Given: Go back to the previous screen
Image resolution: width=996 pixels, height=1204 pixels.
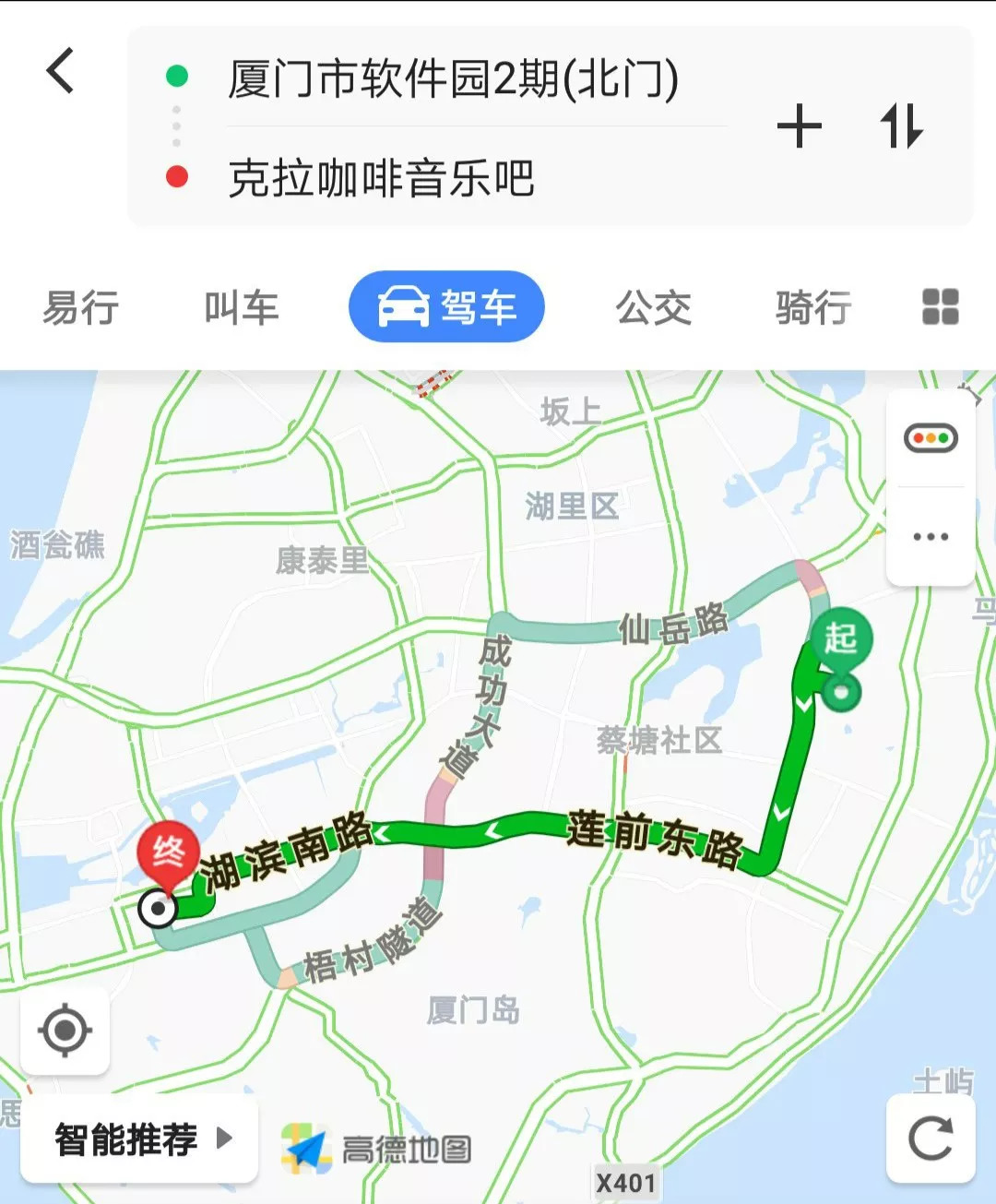Looking at the screenshot, I should click(61, 71).
